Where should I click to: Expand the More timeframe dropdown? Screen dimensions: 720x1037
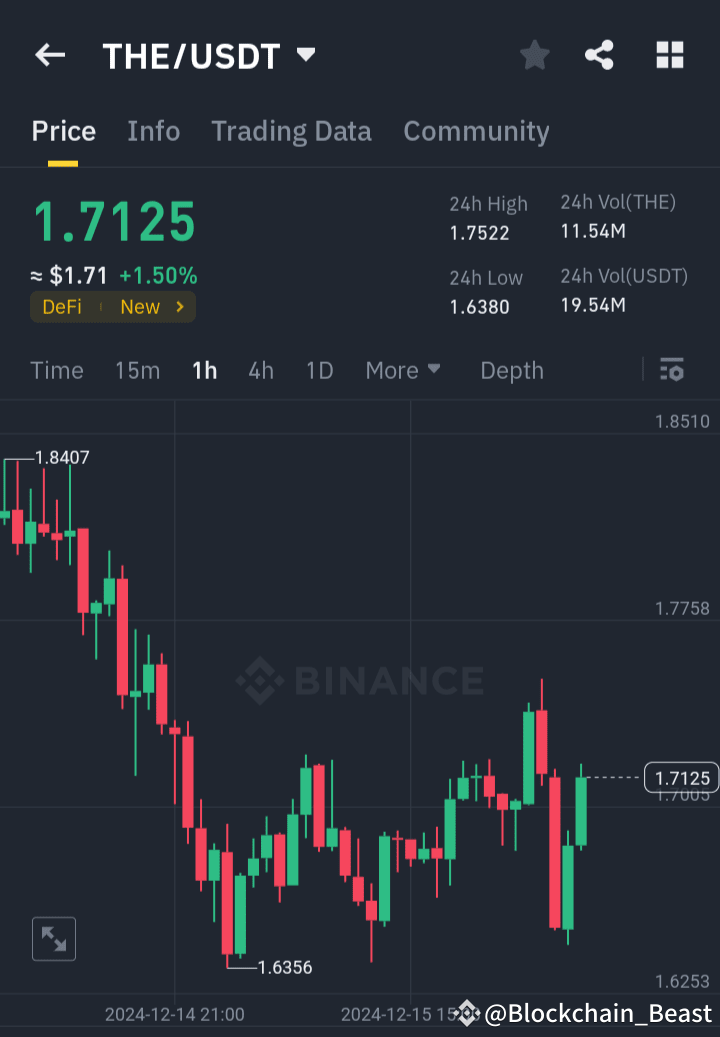tap(403, 370)
